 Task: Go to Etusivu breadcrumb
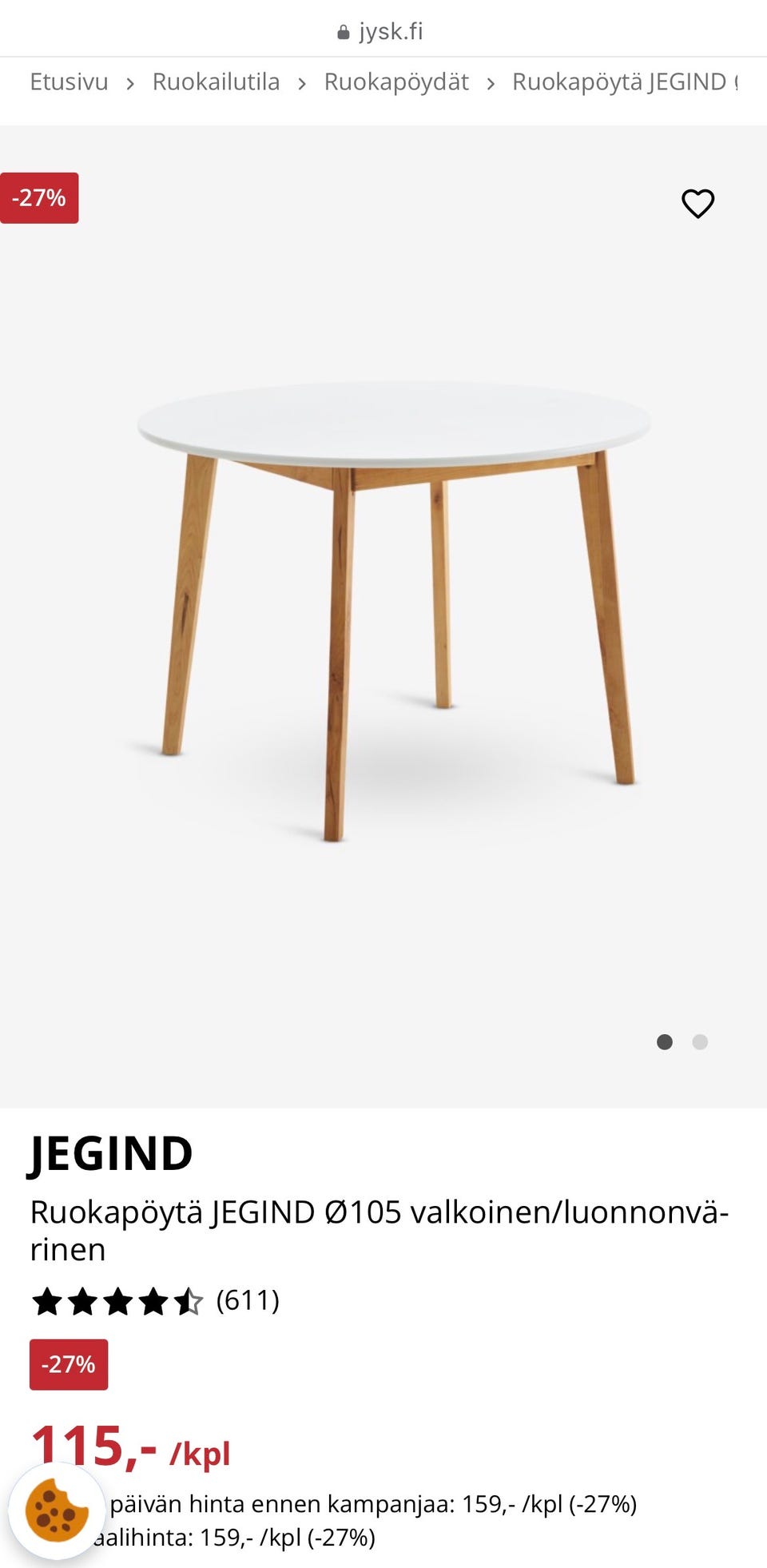tap(69, 82)
